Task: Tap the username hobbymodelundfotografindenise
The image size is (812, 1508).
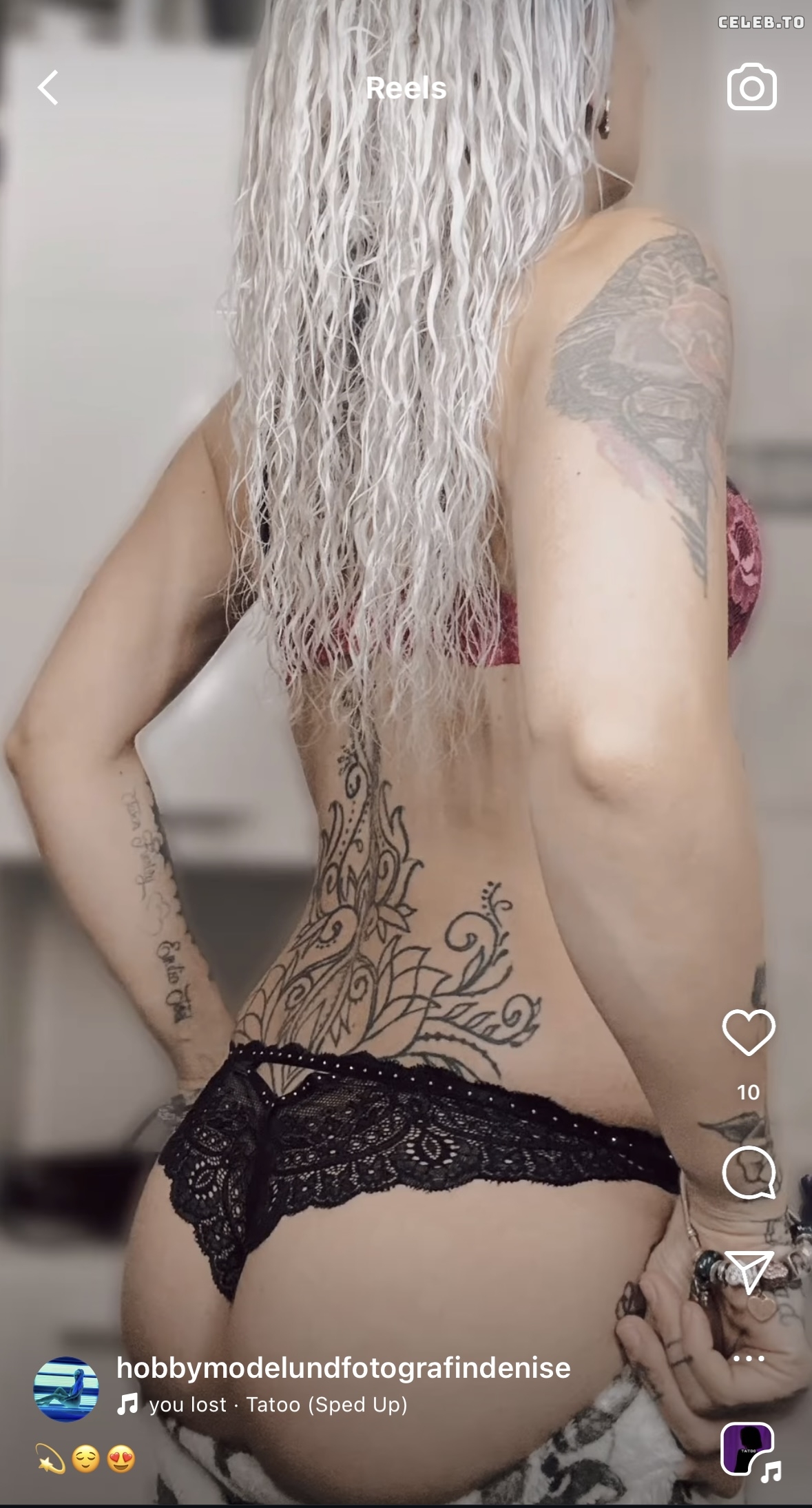Action: [343, 1368]
